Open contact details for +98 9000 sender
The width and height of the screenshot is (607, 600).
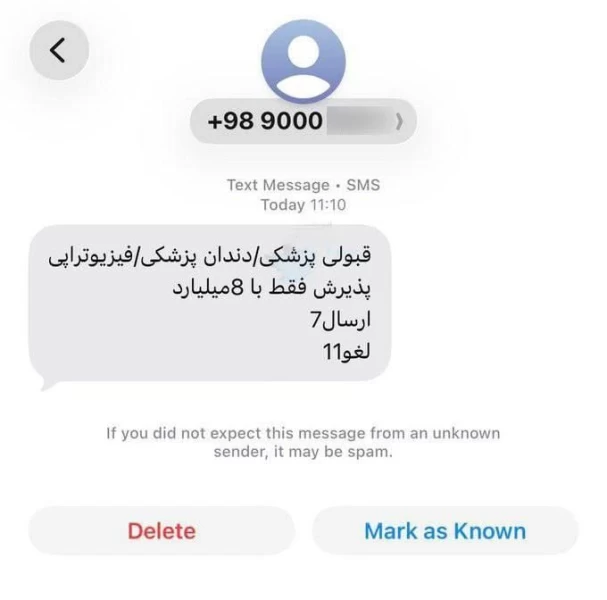click(303, 121)
